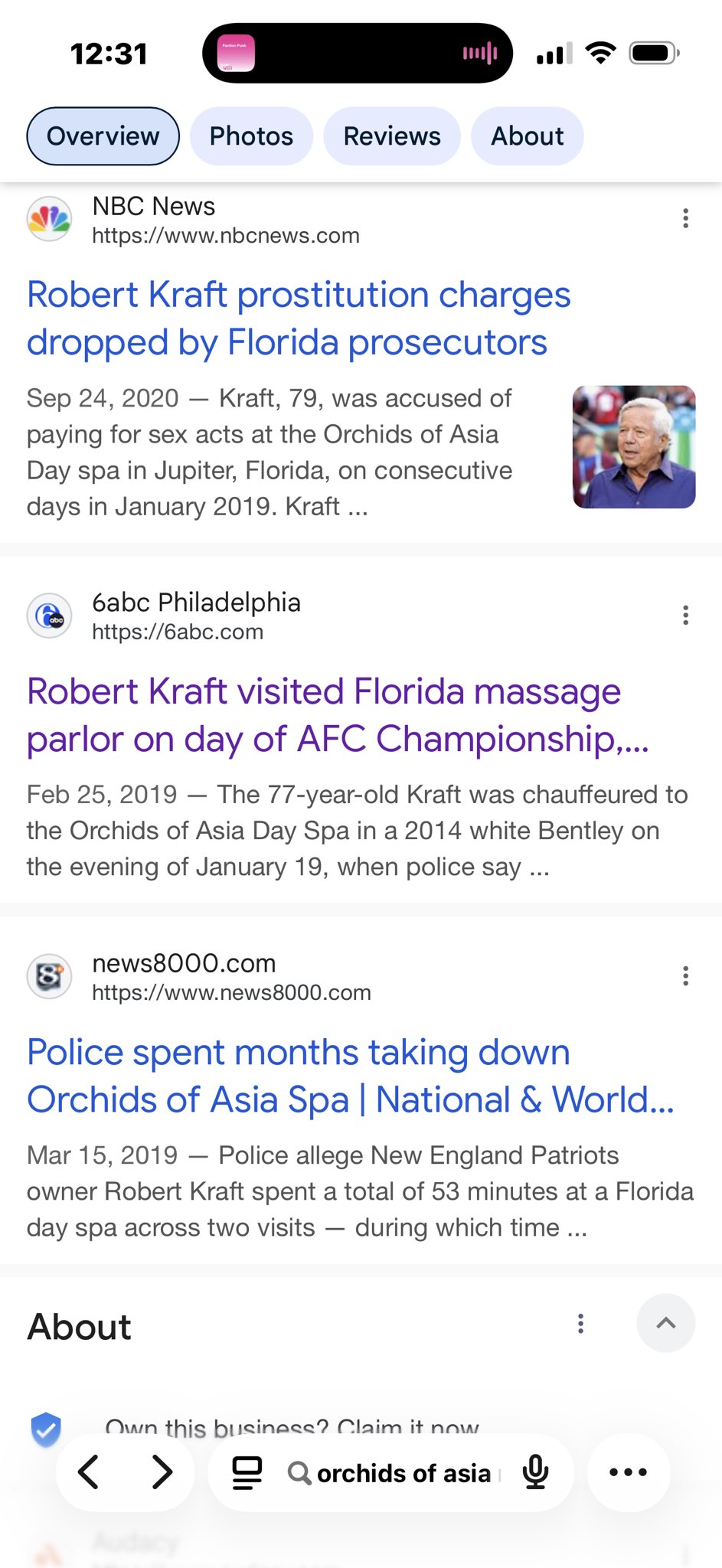Go forward to the next page
This screenshot has width=722, height=1568.
click(162, 1472)
